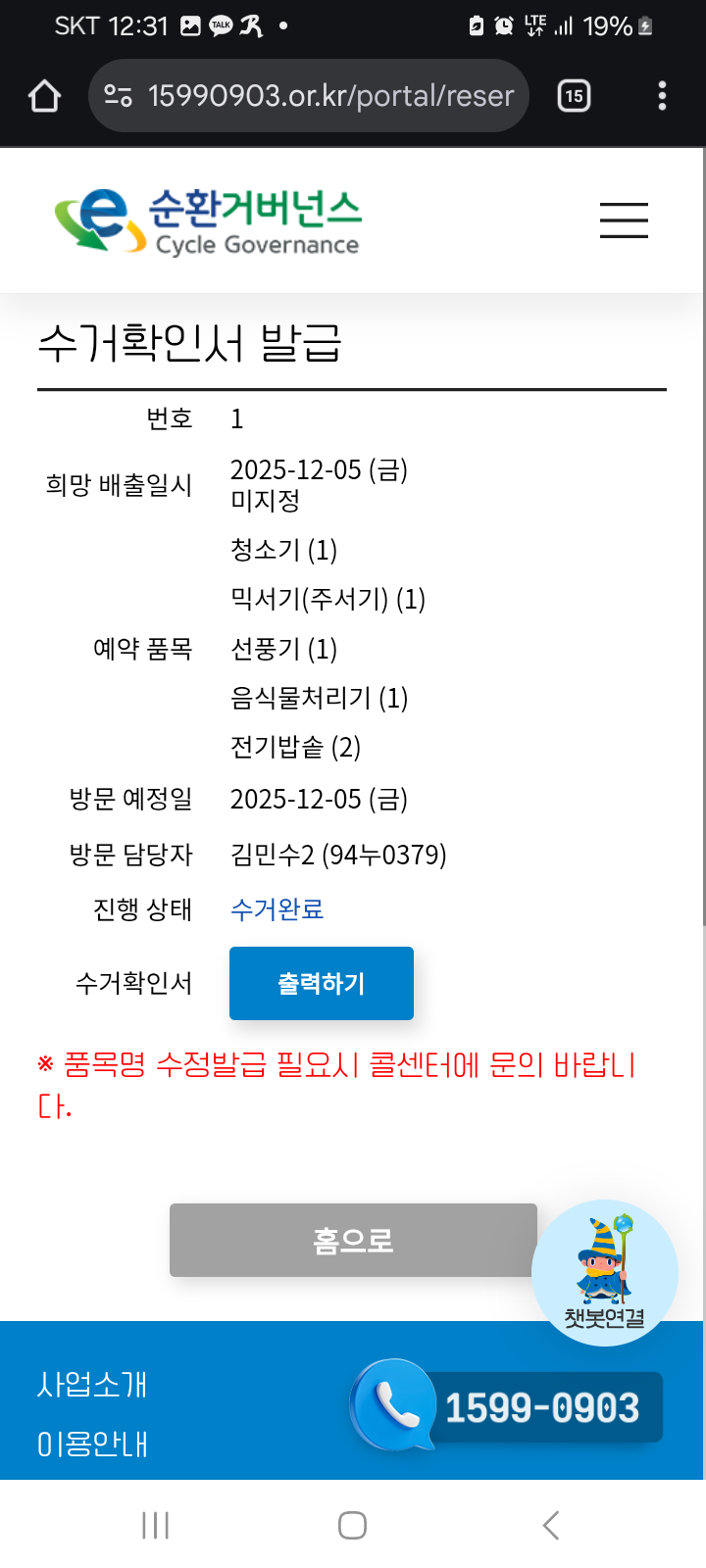Open the browser overflow menu

click(x=663, y=96)
